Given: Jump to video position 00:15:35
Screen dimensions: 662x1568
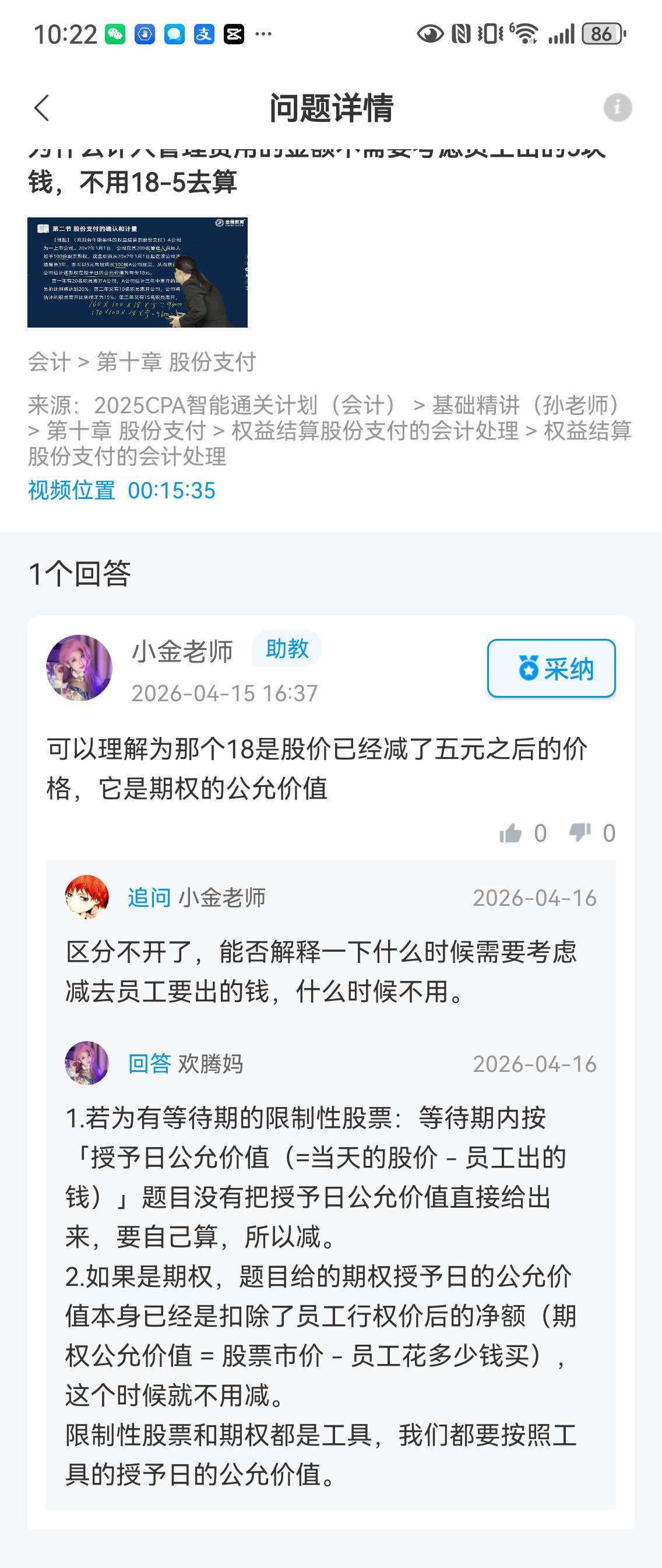Looking at the screenshot, I should (x=122, y=490).
